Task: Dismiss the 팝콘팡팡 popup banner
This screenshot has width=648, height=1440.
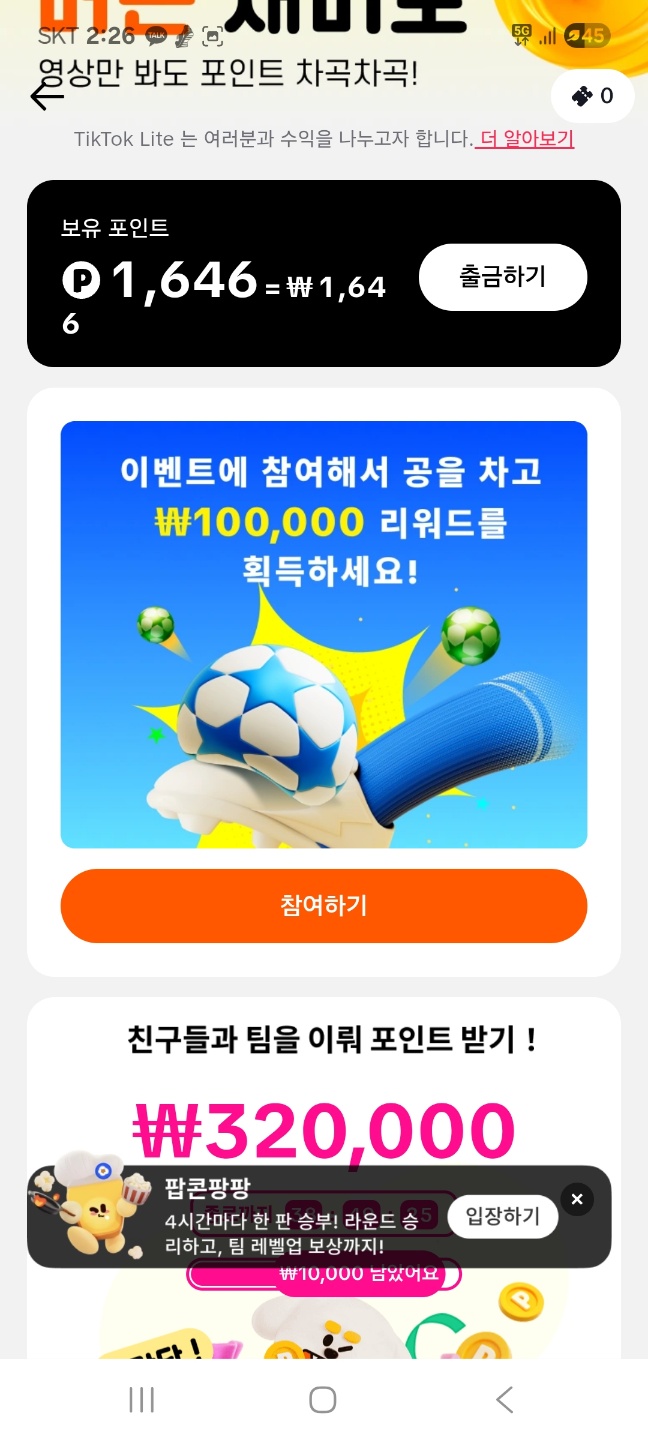Action: 577,1199
